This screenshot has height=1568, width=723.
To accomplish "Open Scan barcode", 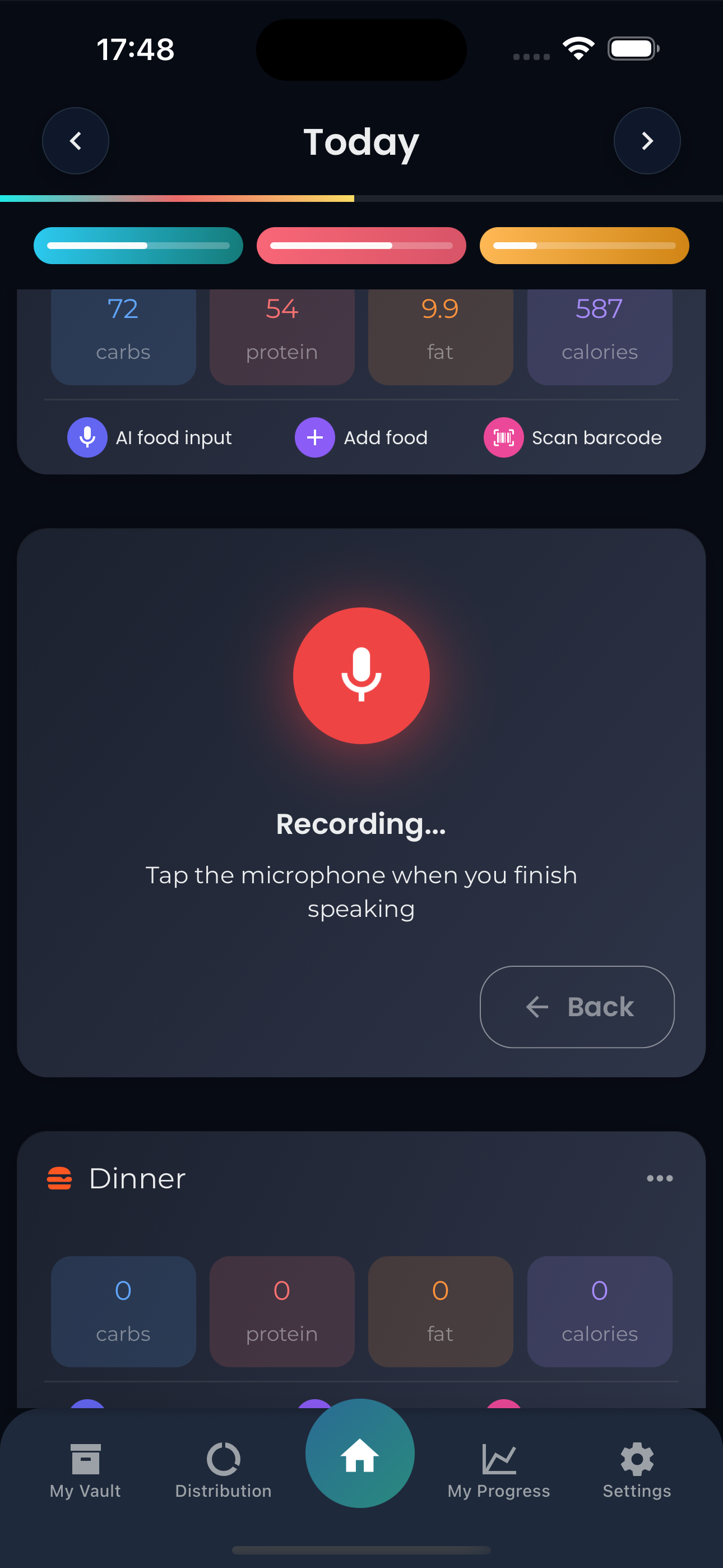I will (x=572, y=437).
